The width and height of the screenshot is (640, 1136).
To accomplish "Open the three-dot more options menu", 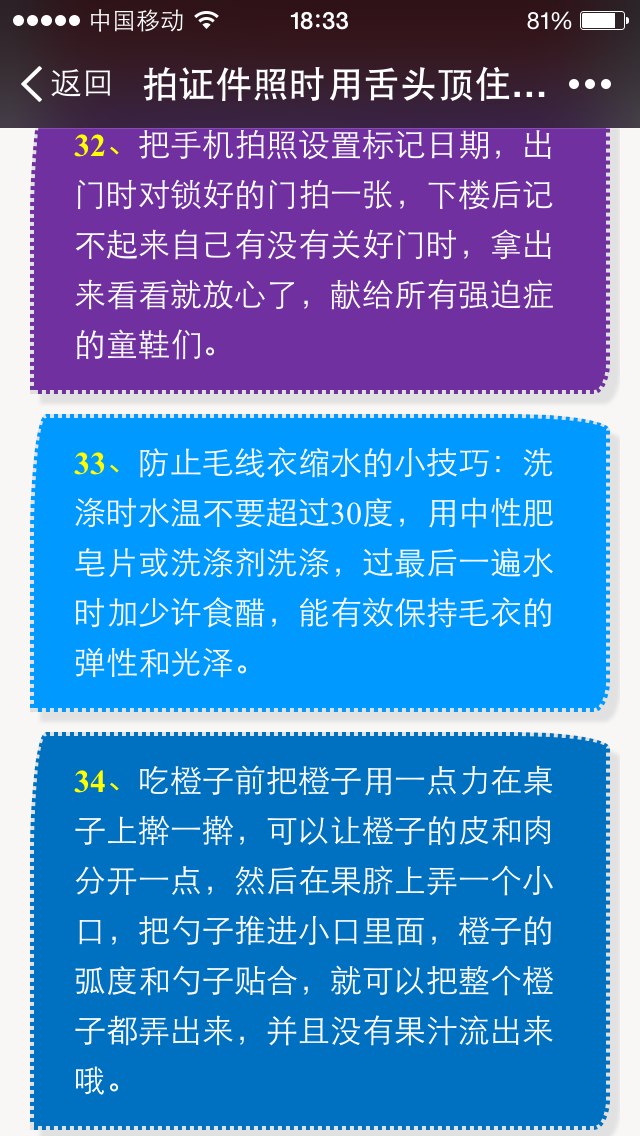I will click(590, 85).
